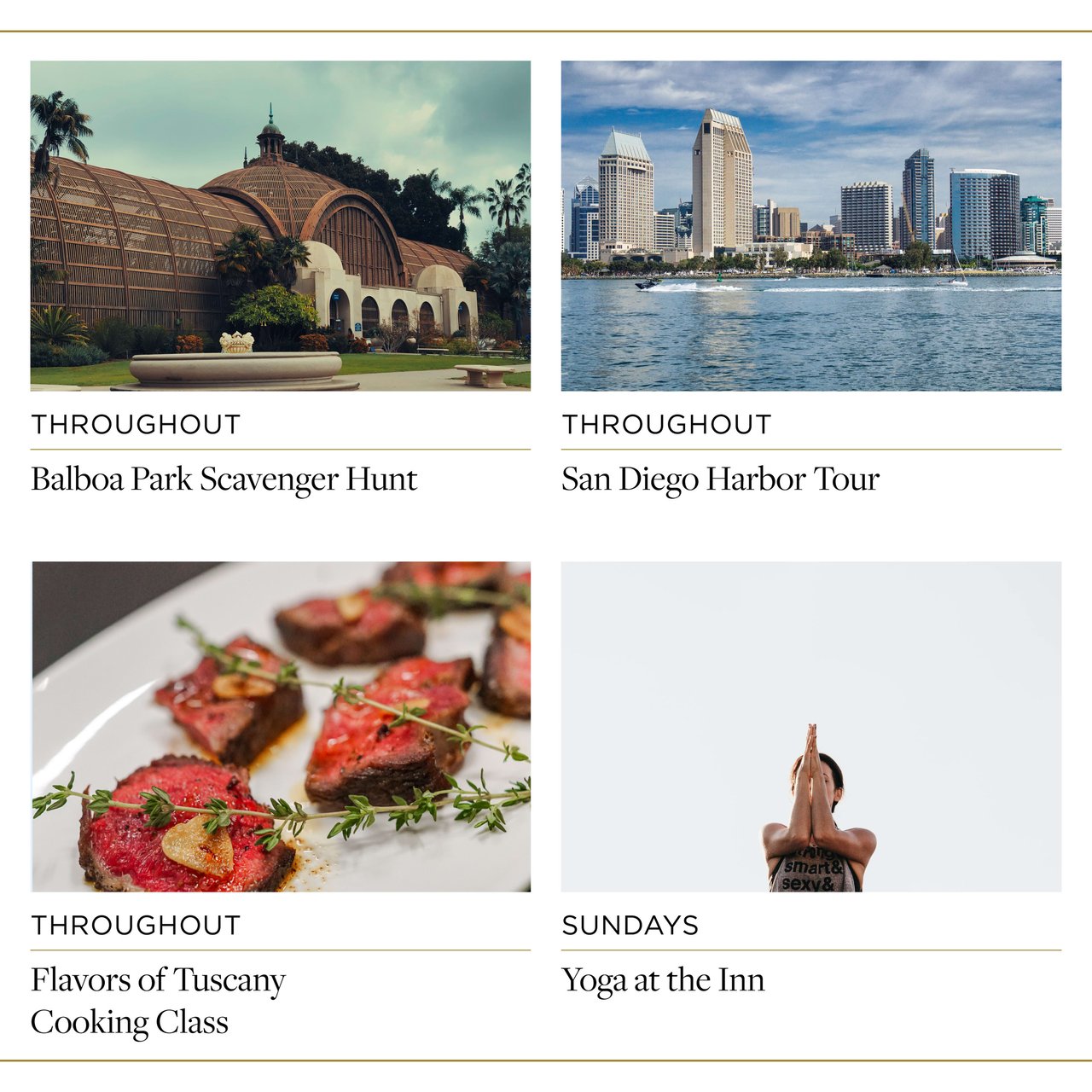
Task: View the San Diego Harbor Tour event
Action: [x=720, y=479]
